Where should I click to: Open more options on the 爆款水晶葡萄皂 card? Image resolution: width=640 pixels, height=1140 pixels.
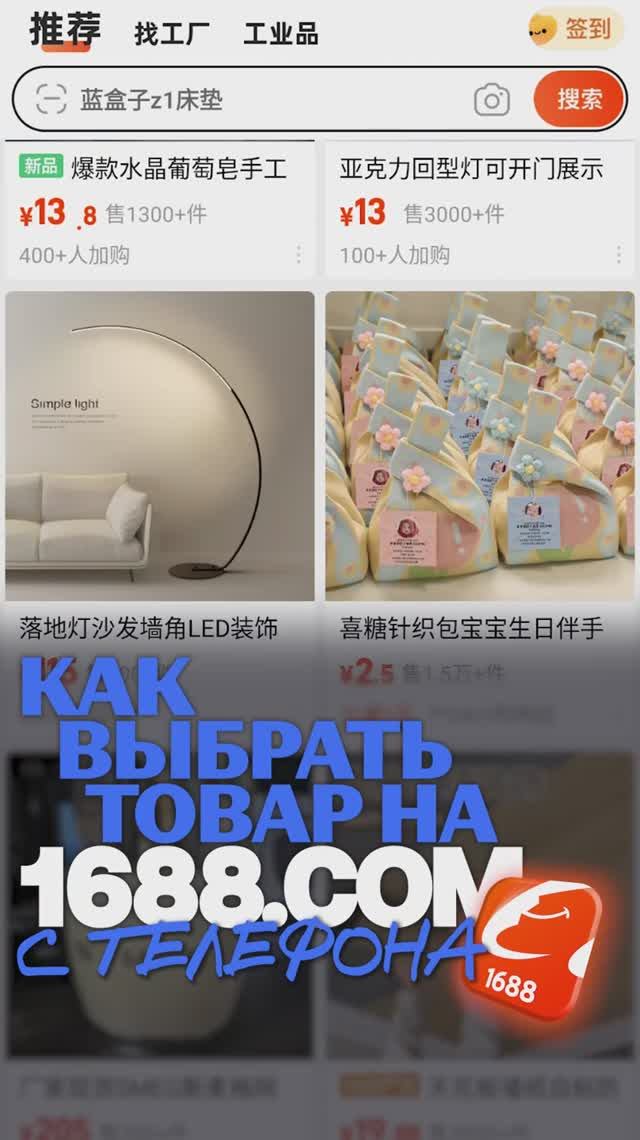[298, 255]
